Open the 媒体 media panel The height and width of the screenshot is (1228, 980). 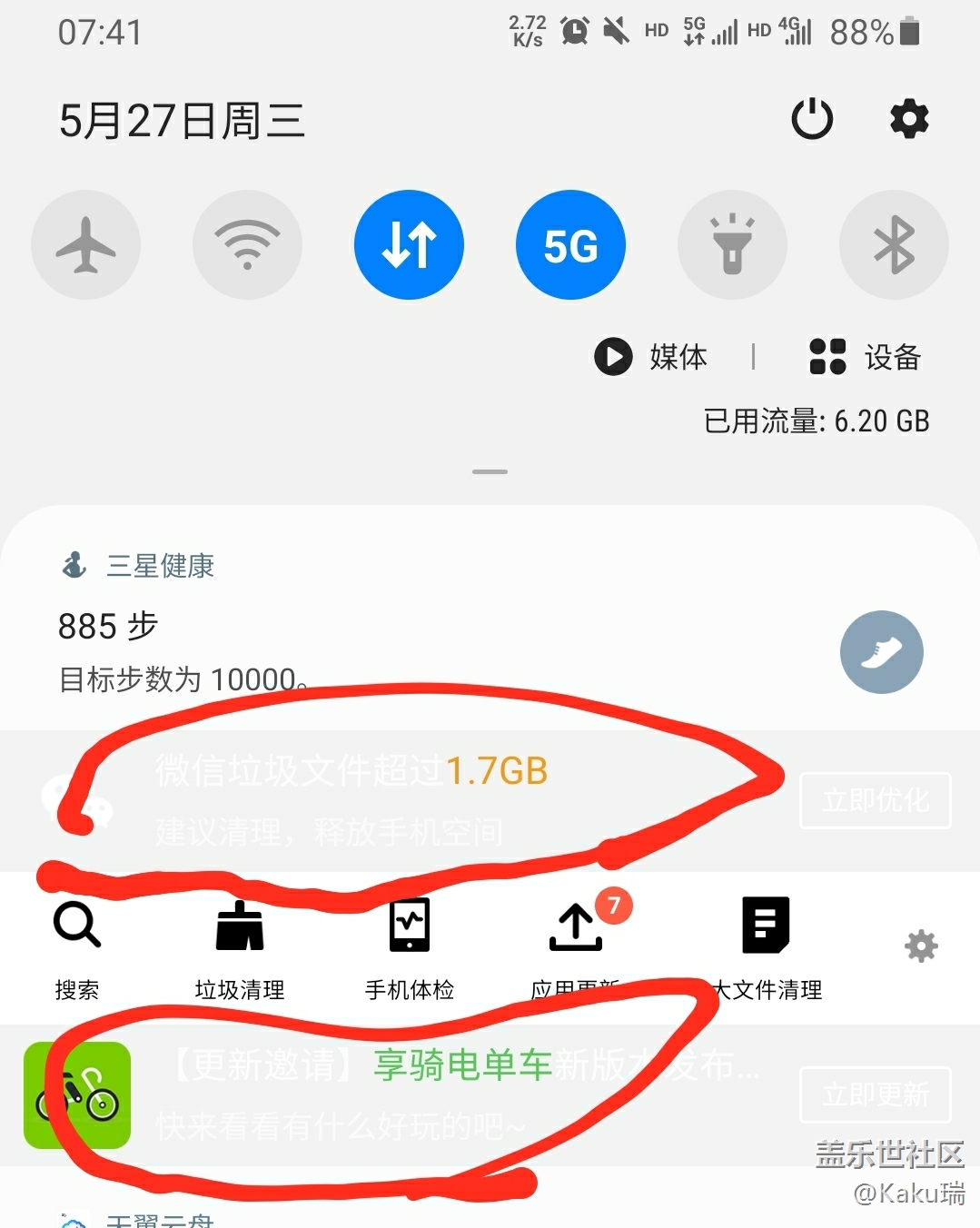pyautogui.click(x=652, y=357)
